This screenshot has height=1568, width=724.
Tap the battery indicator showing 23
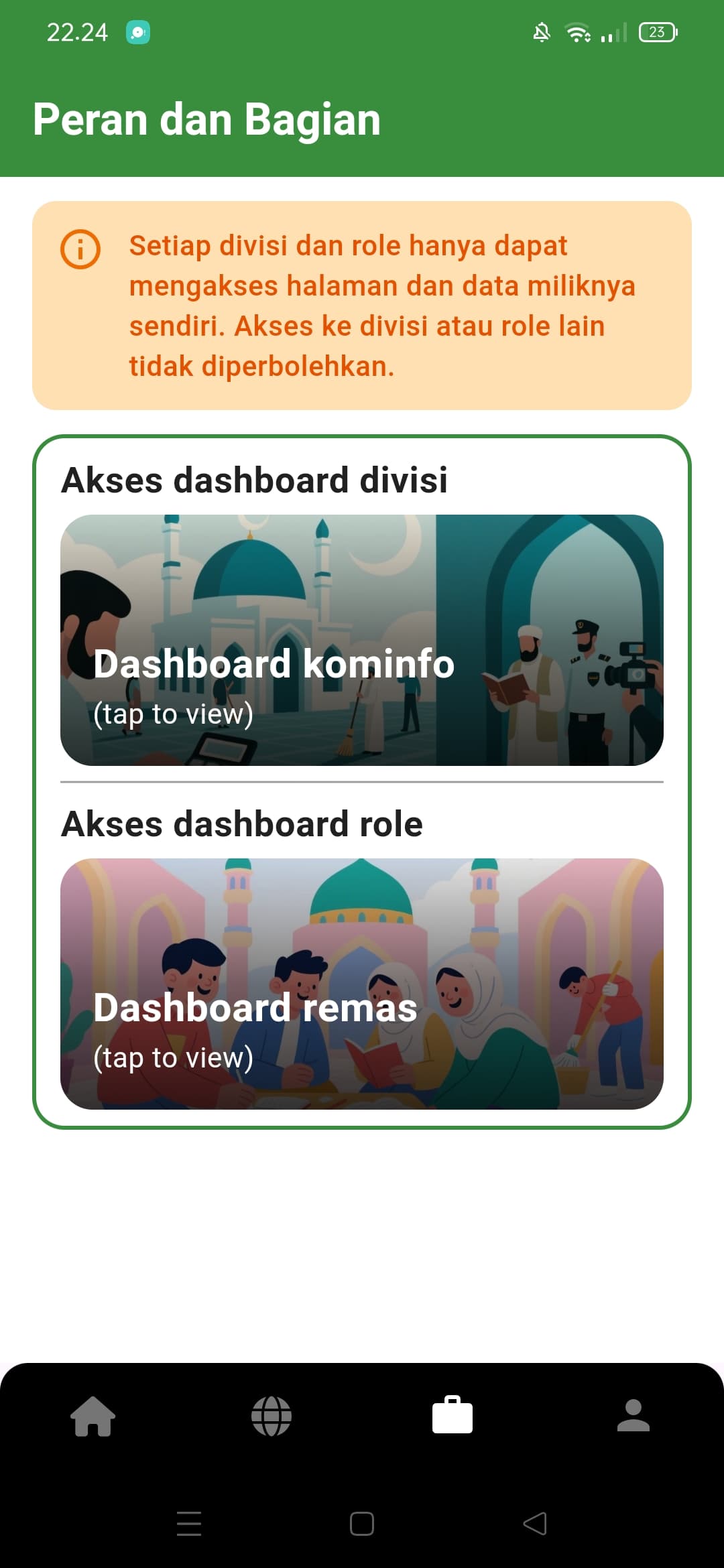[x=657, y=31]
